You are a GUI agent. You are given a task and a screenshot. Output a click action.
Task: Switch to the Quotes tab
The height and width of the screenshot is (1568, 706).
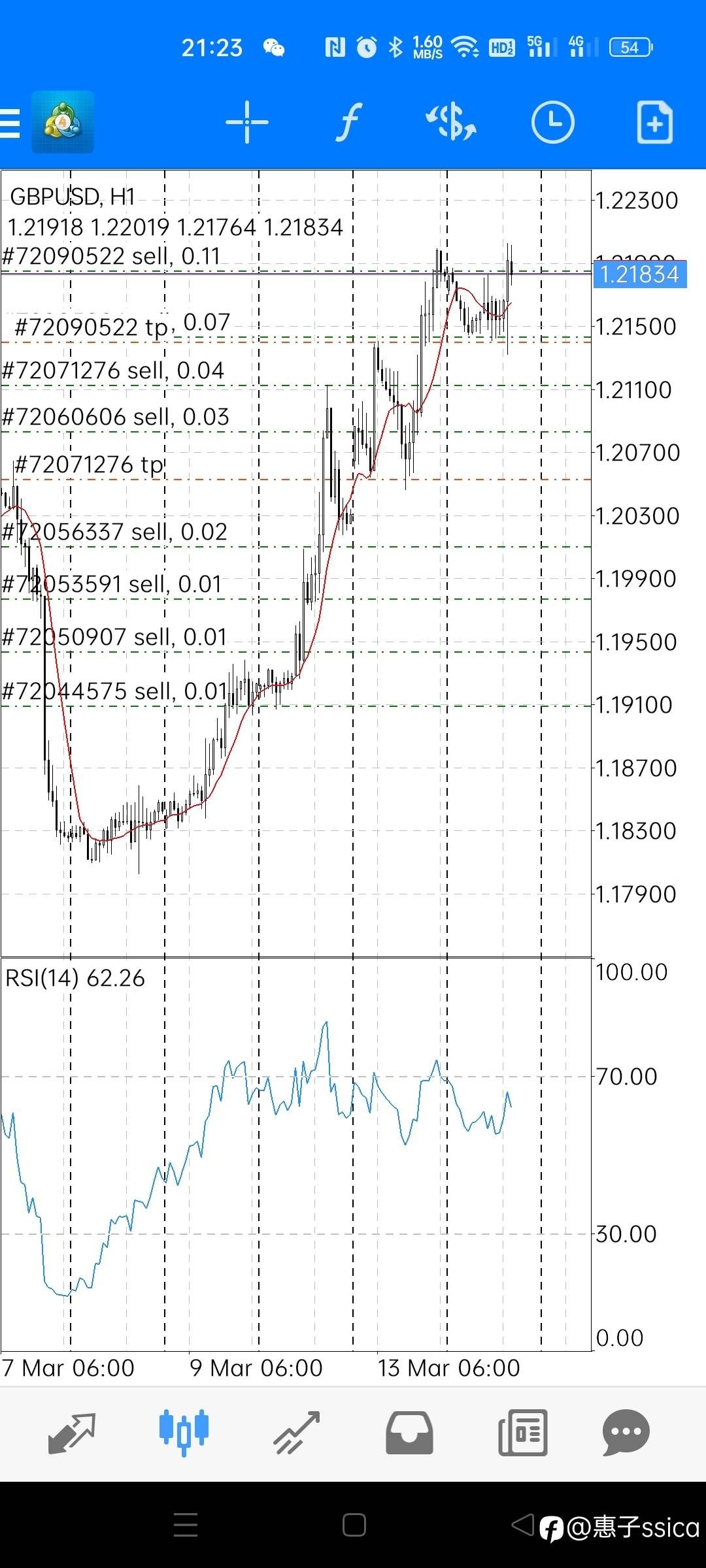[72, 1433]
